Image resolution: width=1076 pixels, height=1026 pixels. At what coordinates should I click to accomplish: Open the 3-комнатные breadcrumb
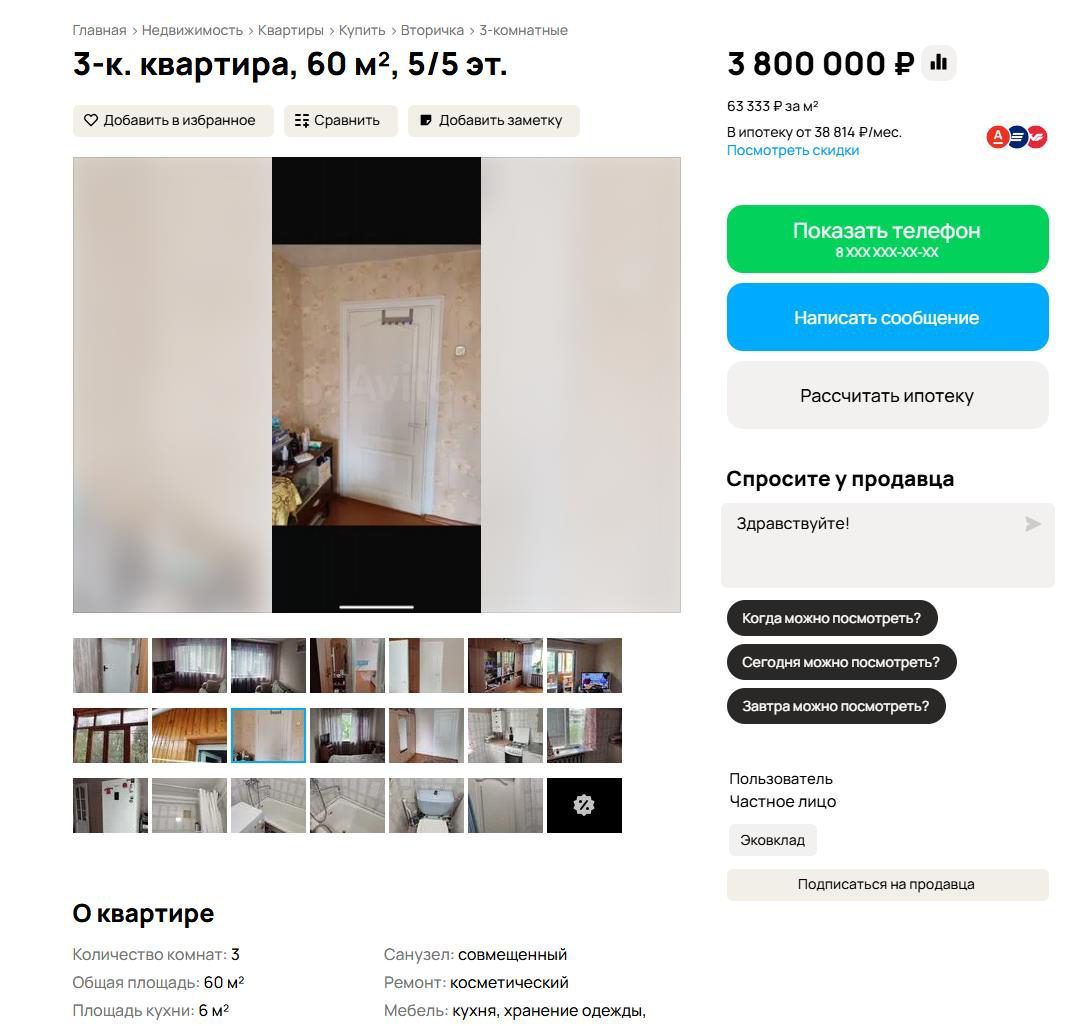coord(523,30)
